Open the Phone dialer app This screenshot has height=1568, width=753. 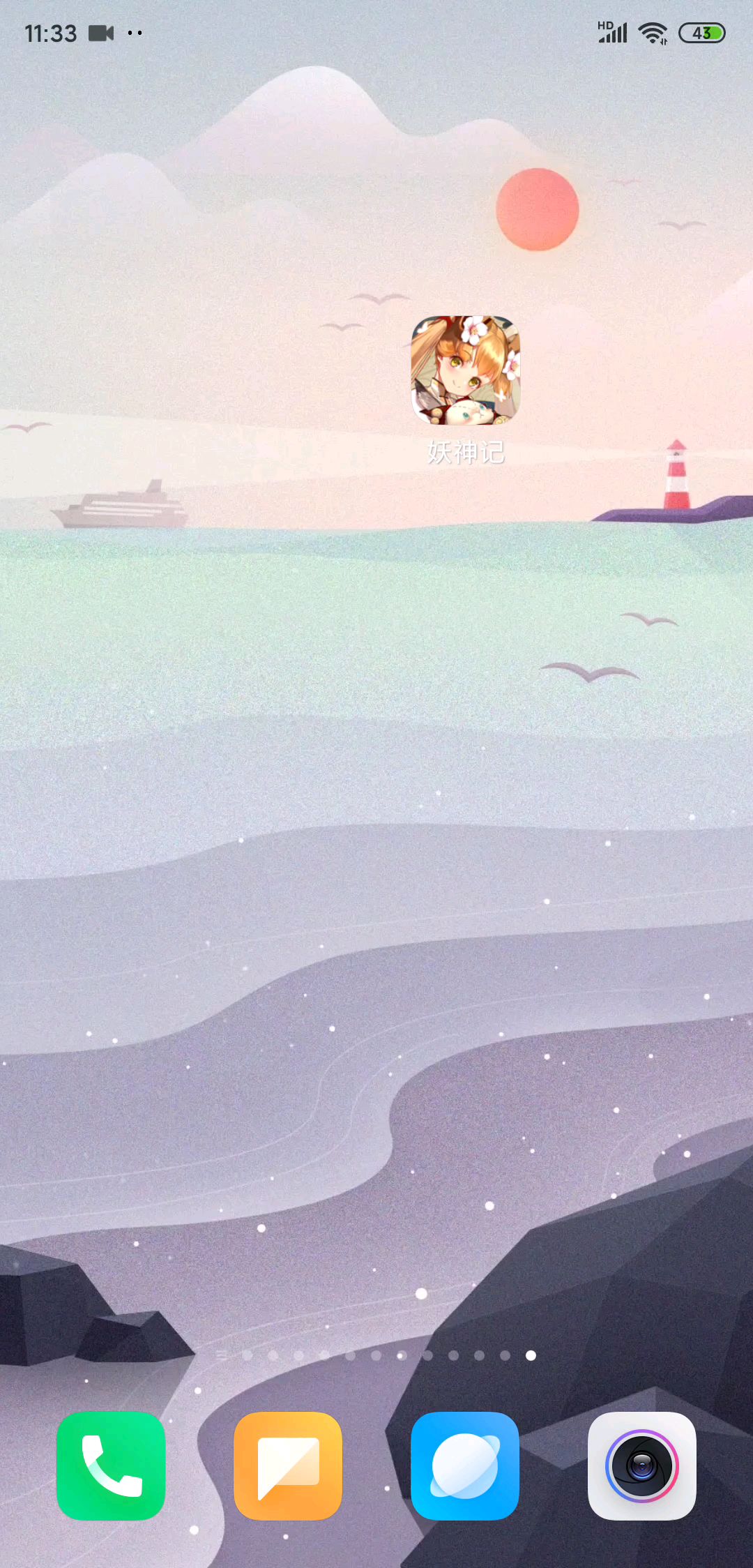111,1465
